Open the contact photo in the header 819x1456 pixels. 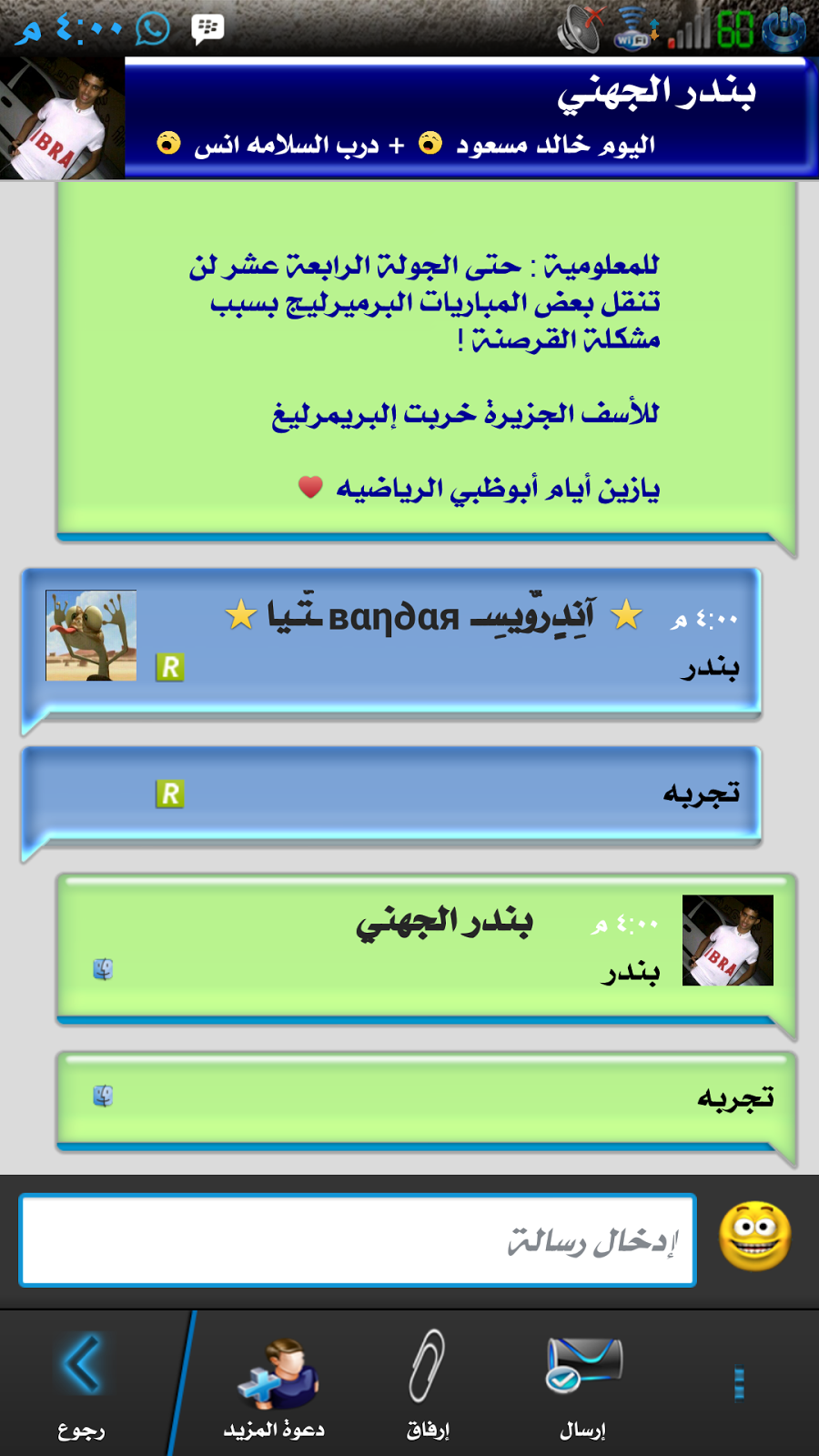coord(62,118)
